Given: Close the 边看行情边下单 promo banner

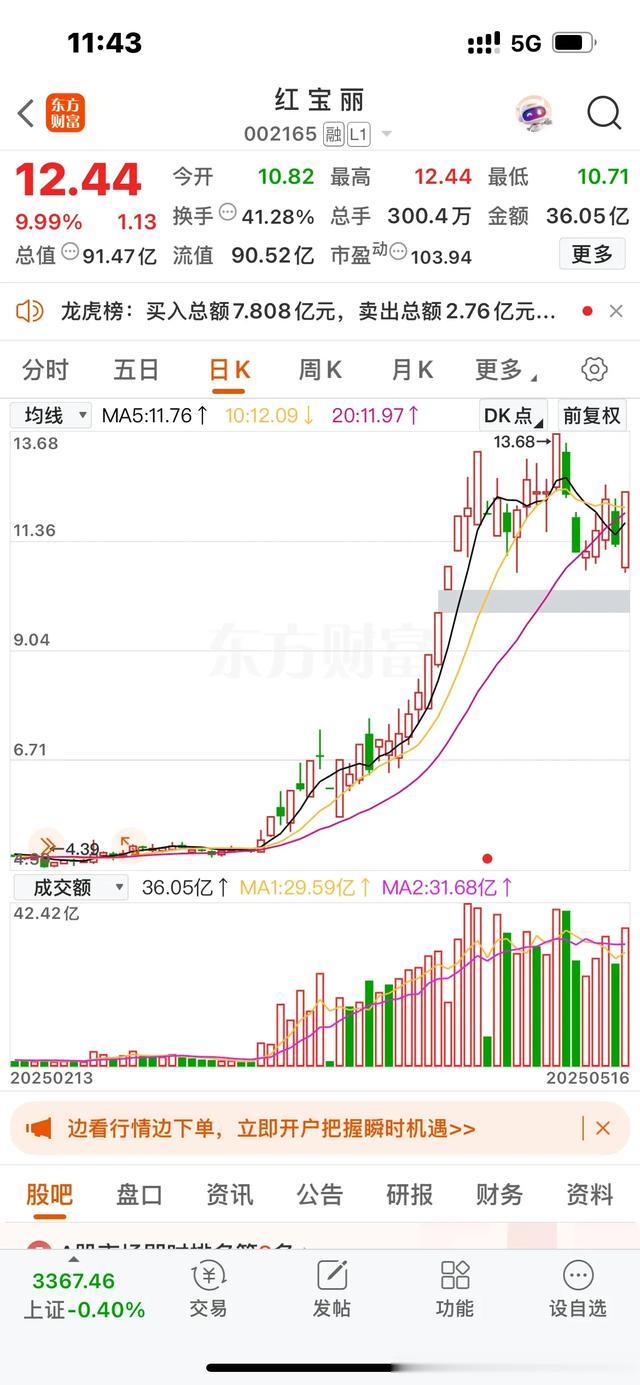Looking at the screenshot, I should point(602,1128).
